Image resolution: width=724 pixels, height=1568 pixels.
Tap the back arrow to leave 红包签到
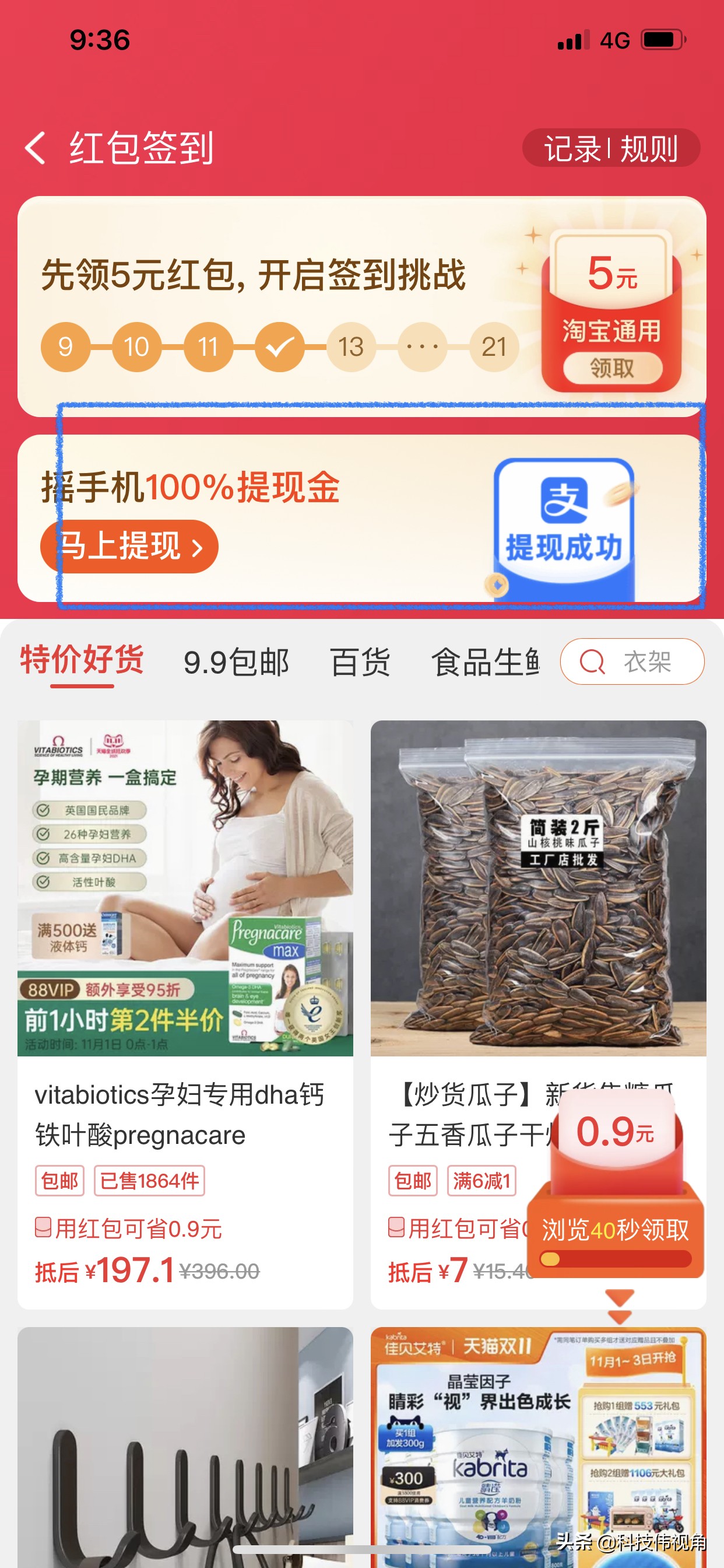click(34, 148)
